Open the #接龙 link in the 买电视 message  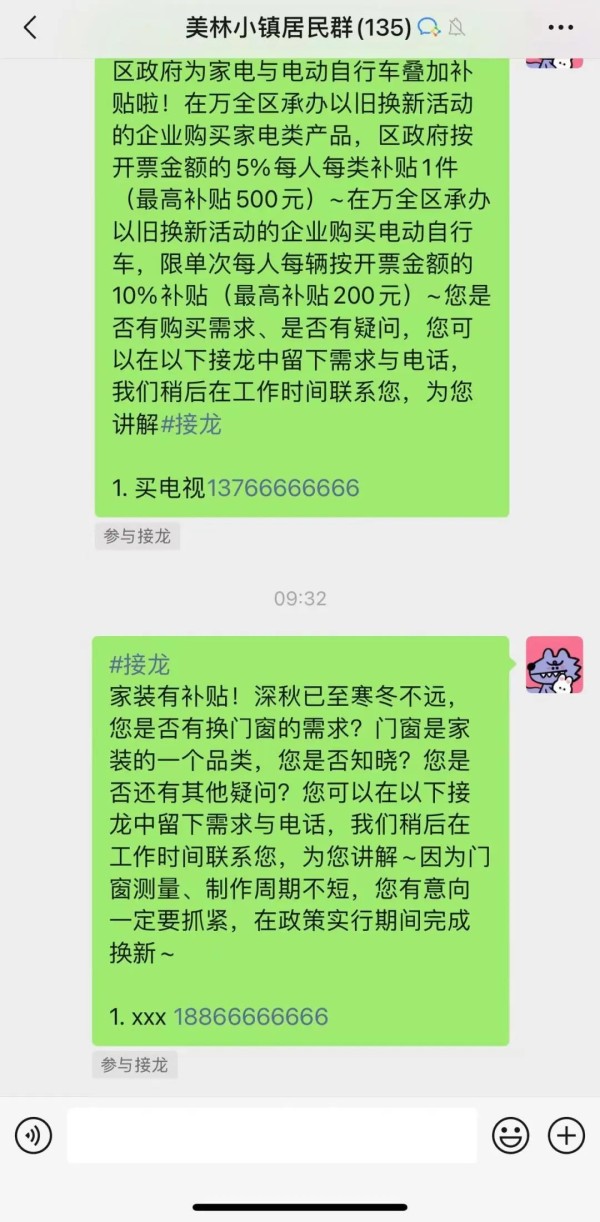tap(191, 424)
